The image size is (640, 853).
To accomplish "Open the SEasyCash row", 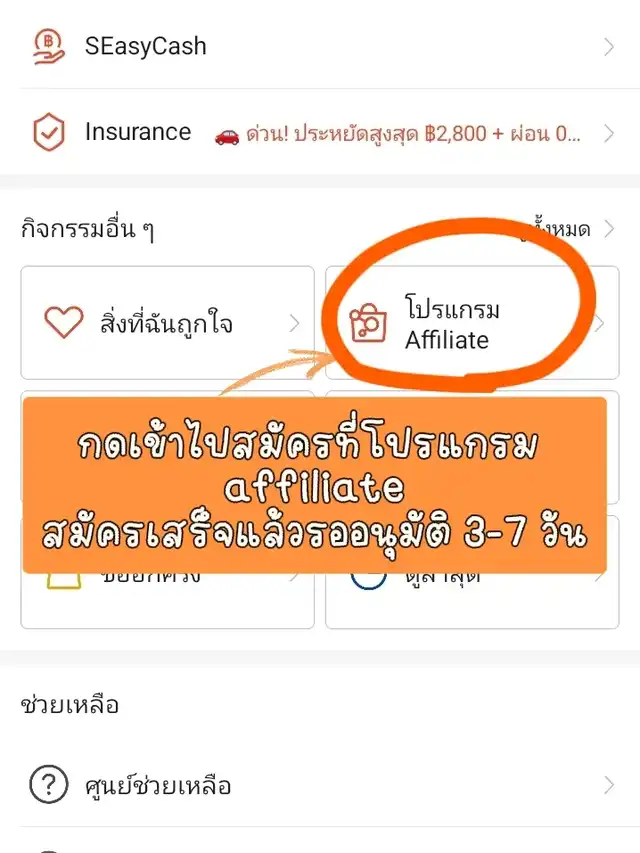I will [320, 46].
